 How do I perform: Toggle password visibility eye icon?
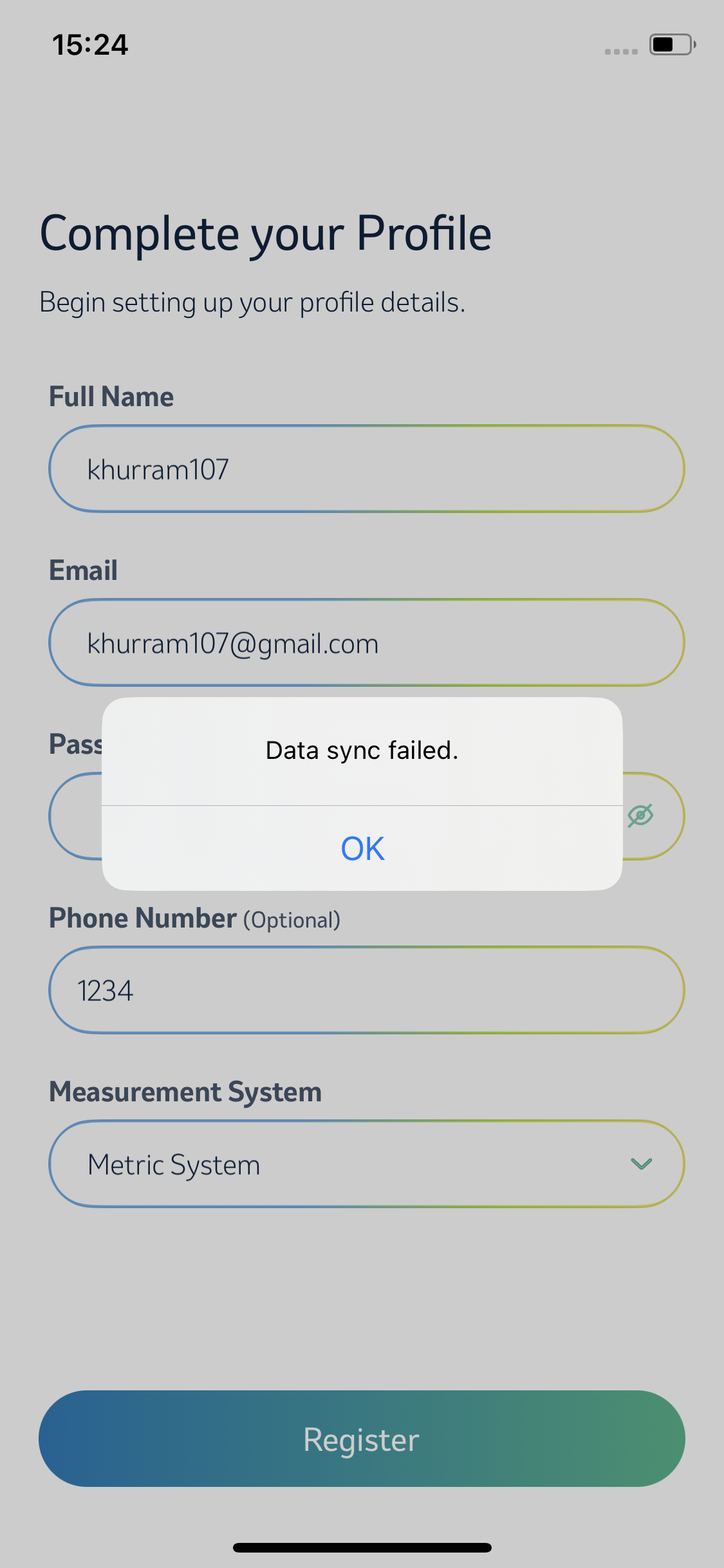(640, 816)
